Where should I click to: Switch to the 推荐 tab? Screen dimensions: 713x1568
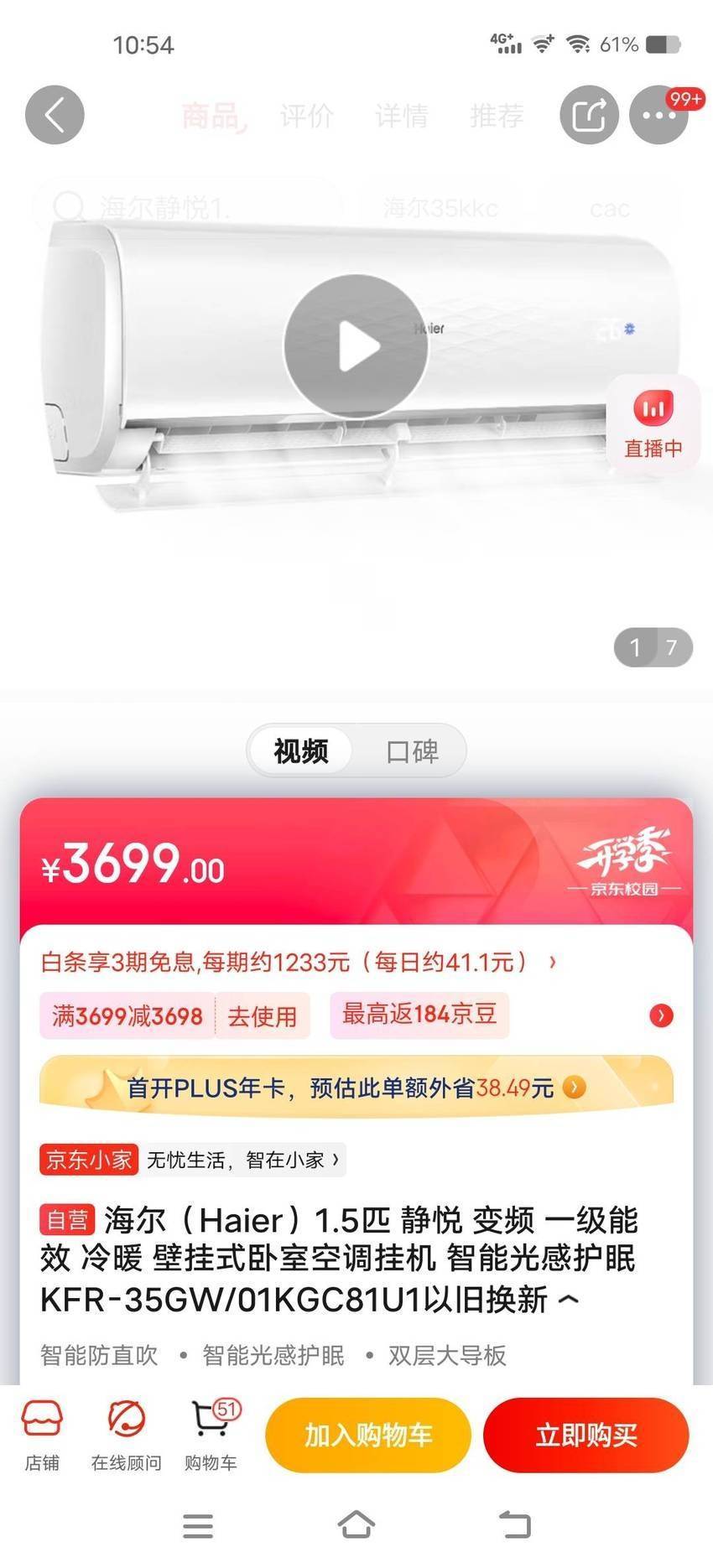click(x=497, y=115)
